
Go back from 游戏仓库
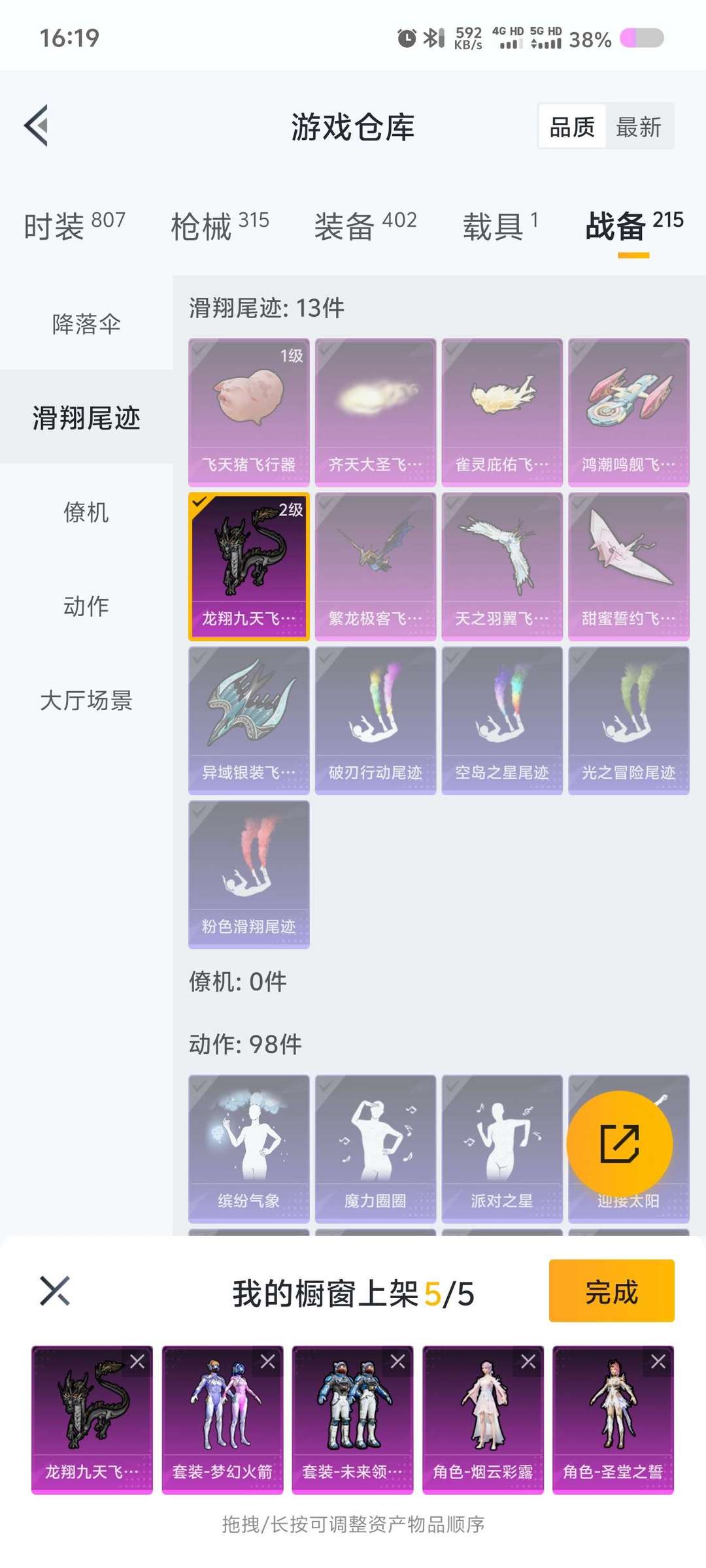(37, 125)
